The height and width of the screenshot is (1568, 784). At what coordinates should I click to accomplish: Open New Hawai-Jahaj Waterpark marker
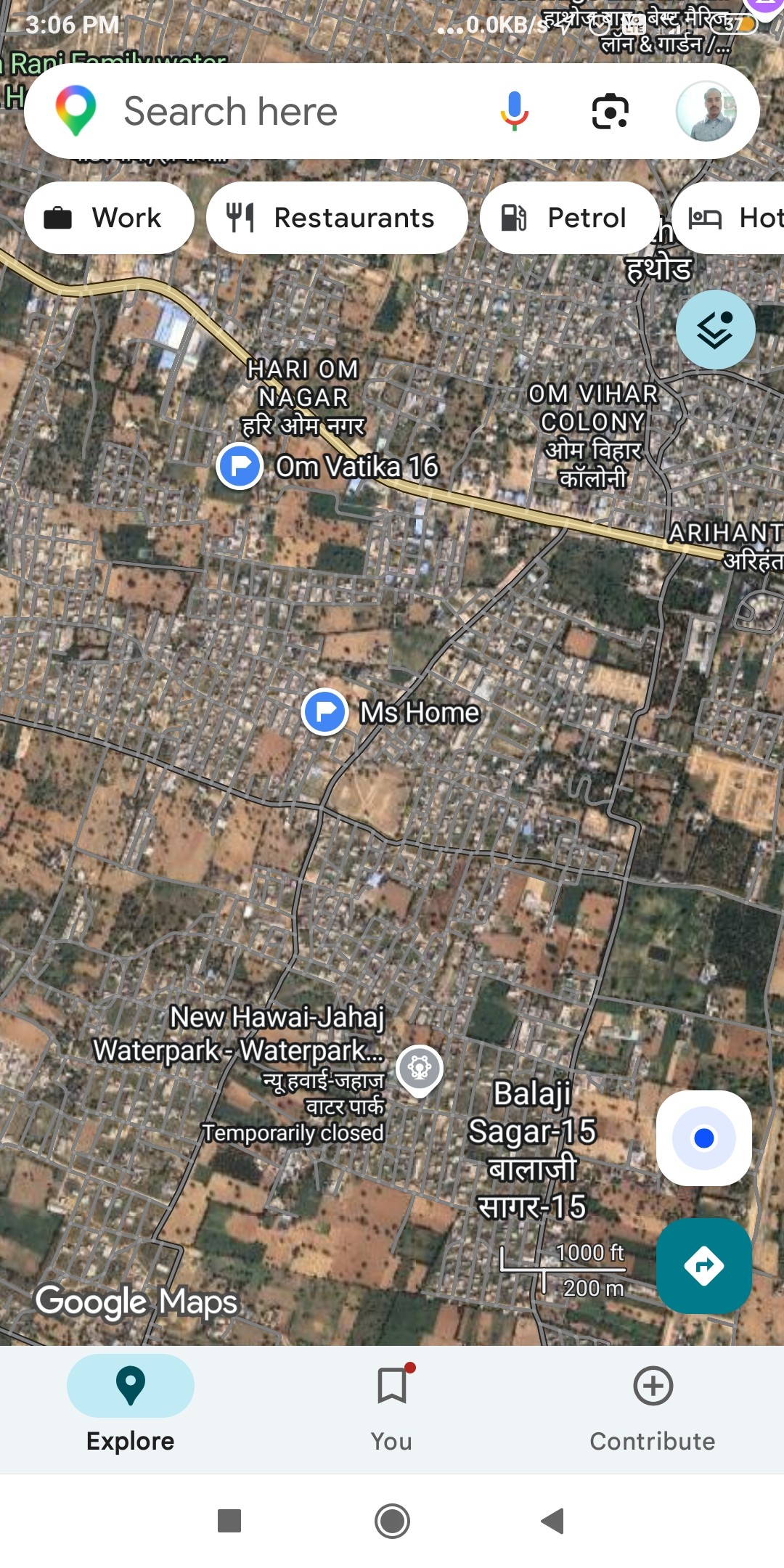[420, 1069]
